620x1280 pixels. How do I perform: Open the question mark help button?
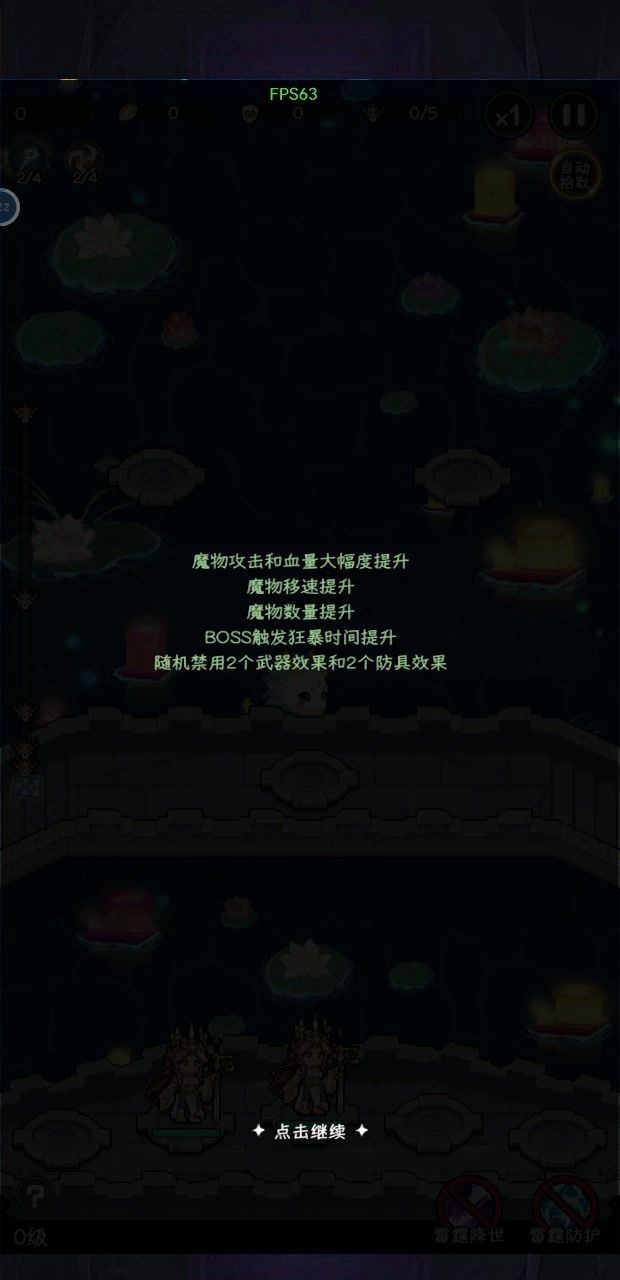pos(36,1194)
